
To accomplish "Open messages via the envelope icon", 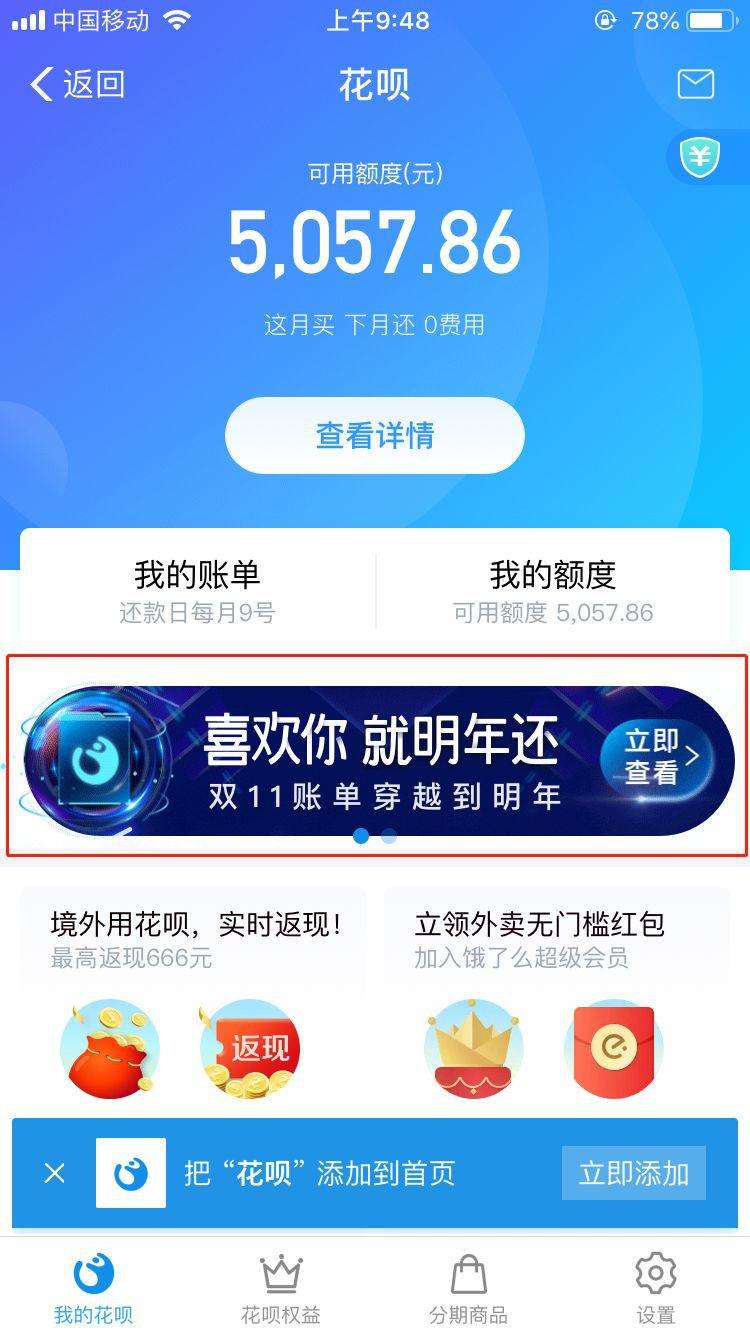I will [x=698, y=85].
